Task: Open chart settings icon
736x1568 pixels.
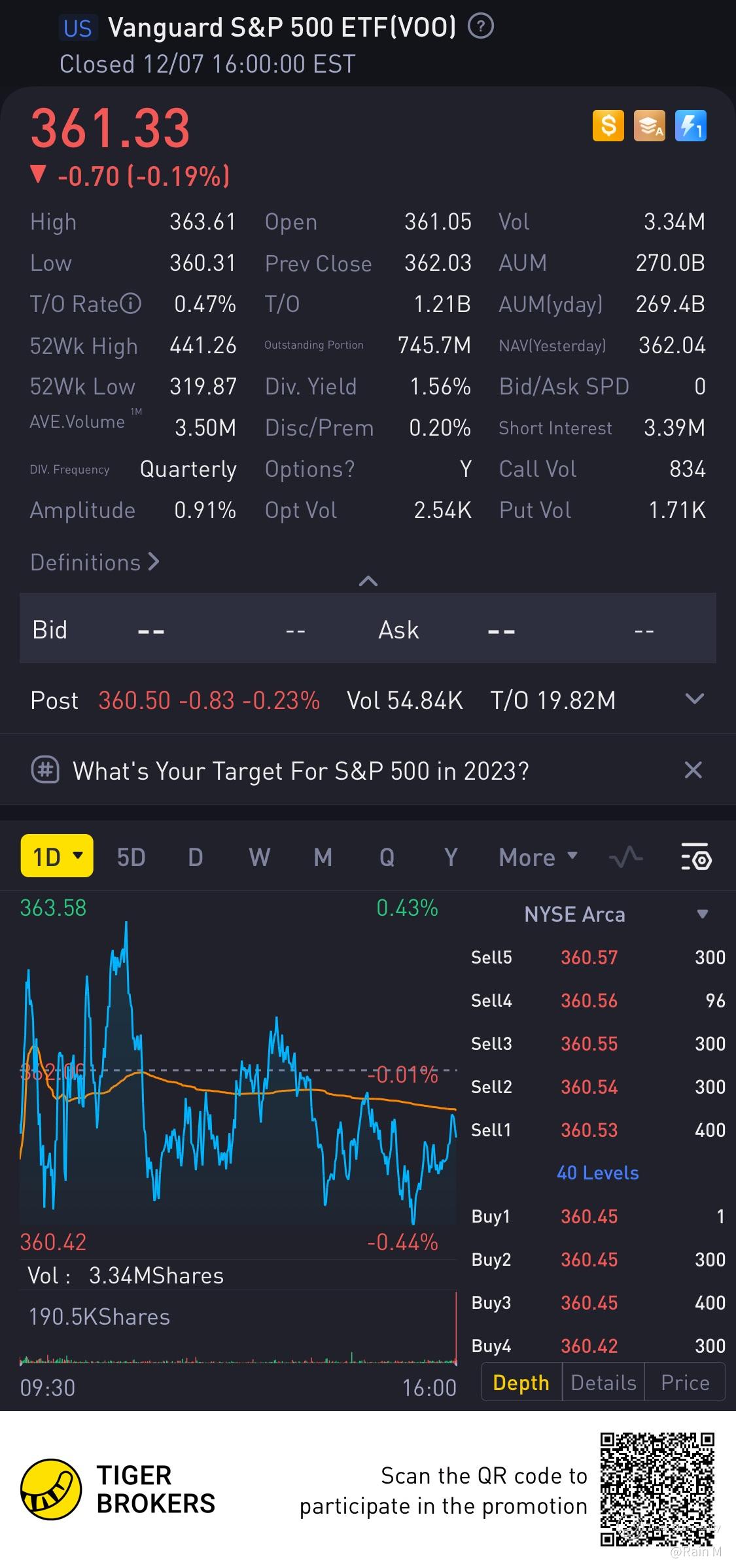Action: coord(696,857)
